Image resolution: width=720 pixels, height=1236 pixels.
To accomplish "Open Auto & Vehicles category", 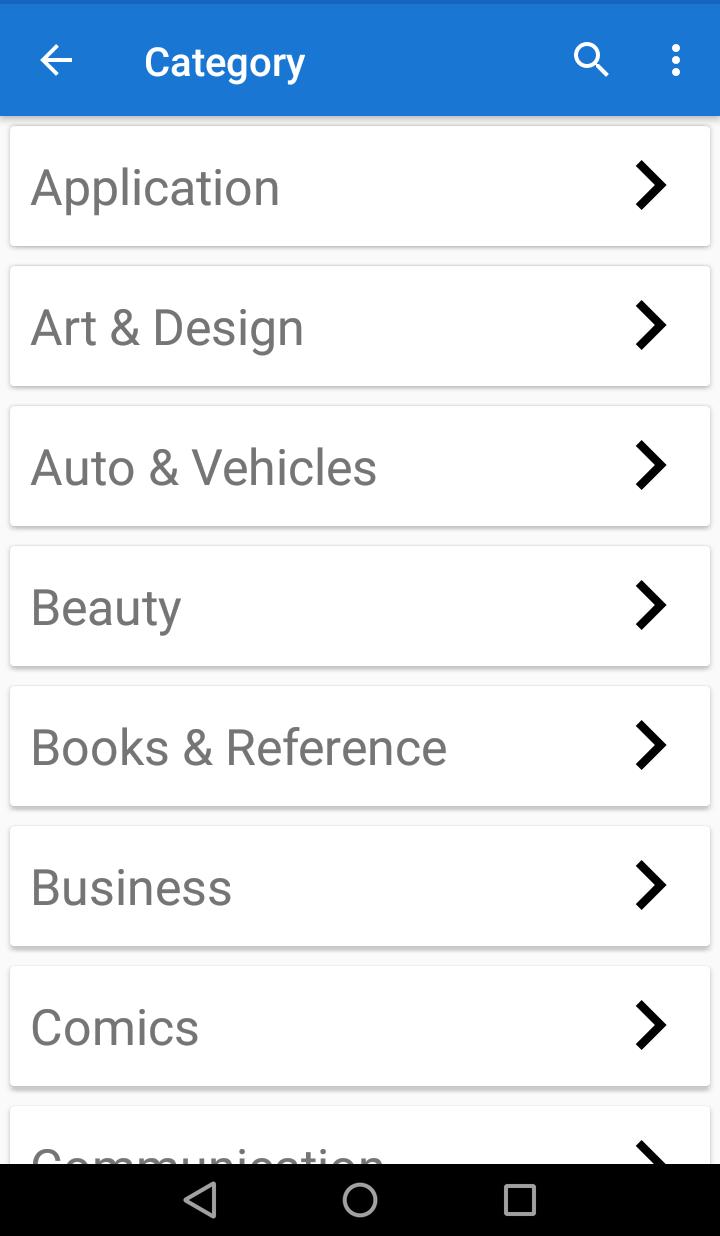I will tap(360, 466).
